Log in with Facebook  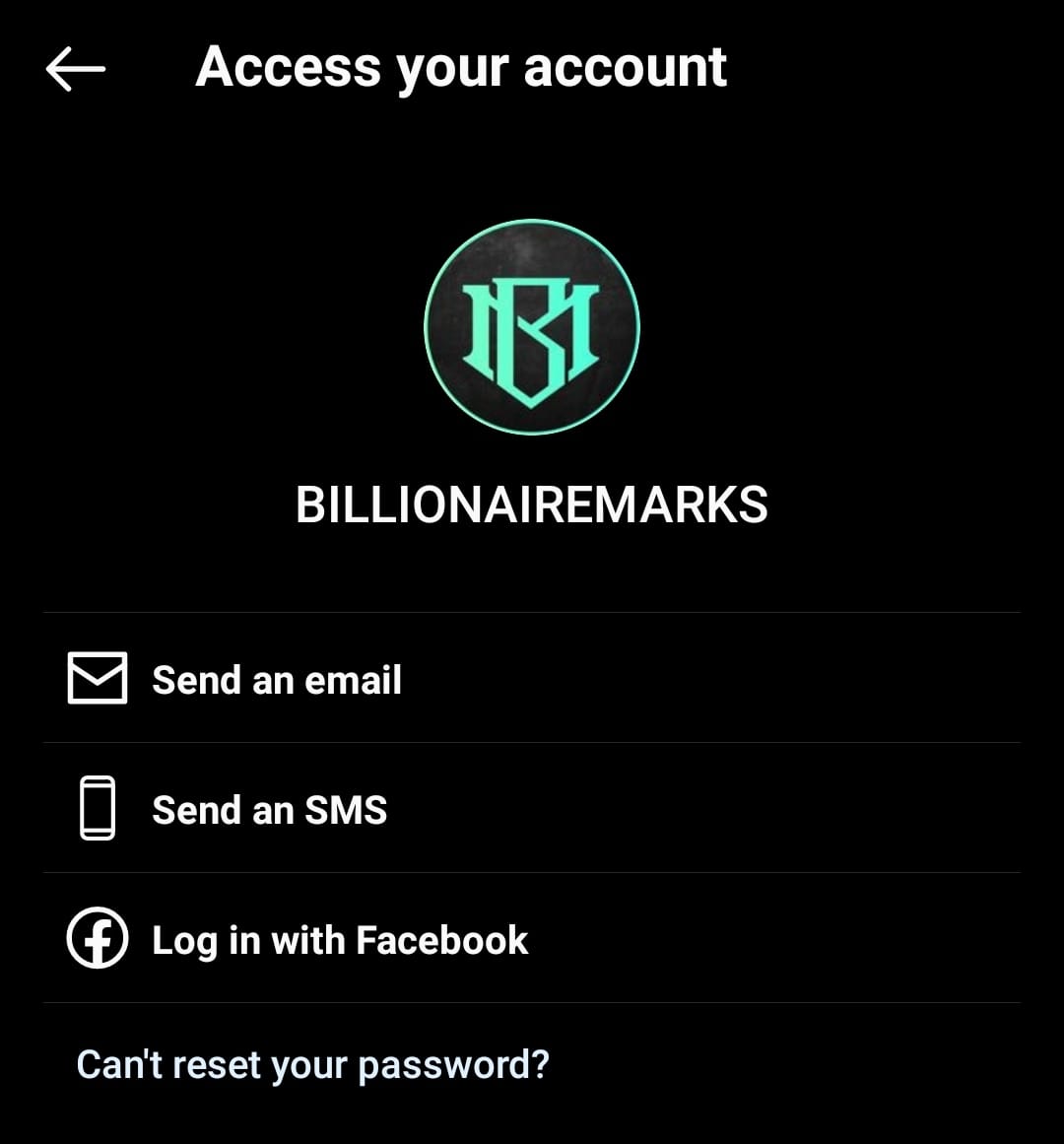(339, 940)
